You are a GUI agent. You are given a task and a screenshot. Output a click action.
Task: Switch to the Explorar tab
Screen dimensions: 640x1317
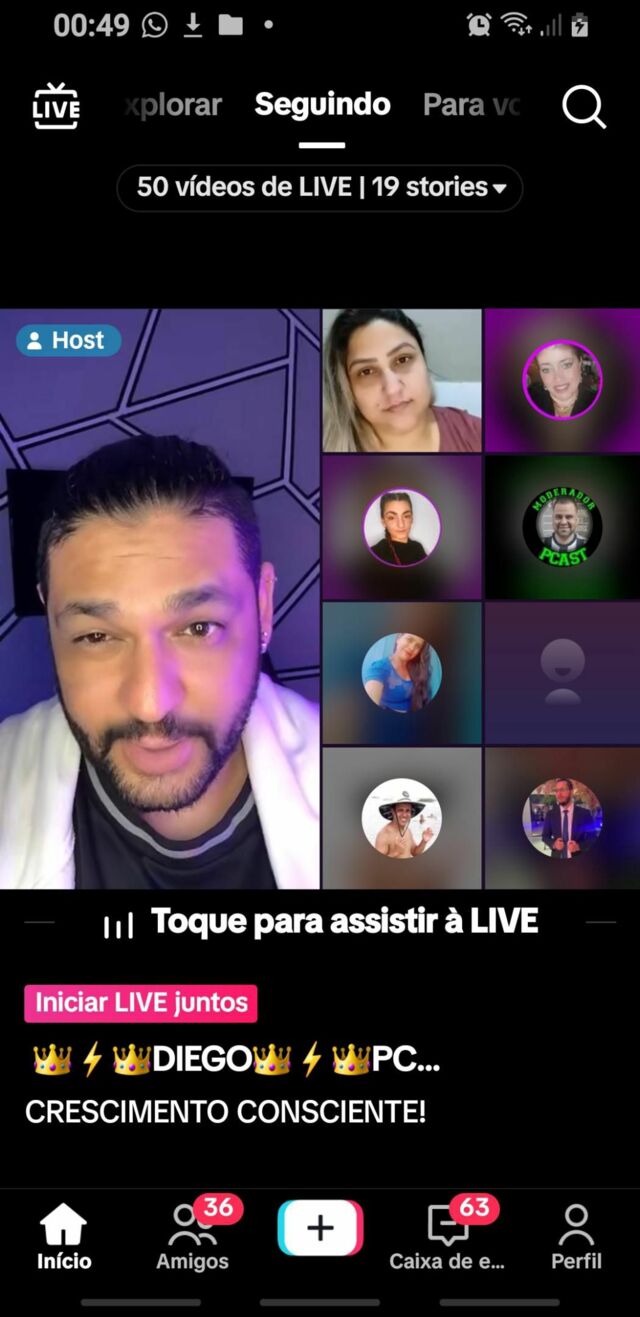click(174, 104)
